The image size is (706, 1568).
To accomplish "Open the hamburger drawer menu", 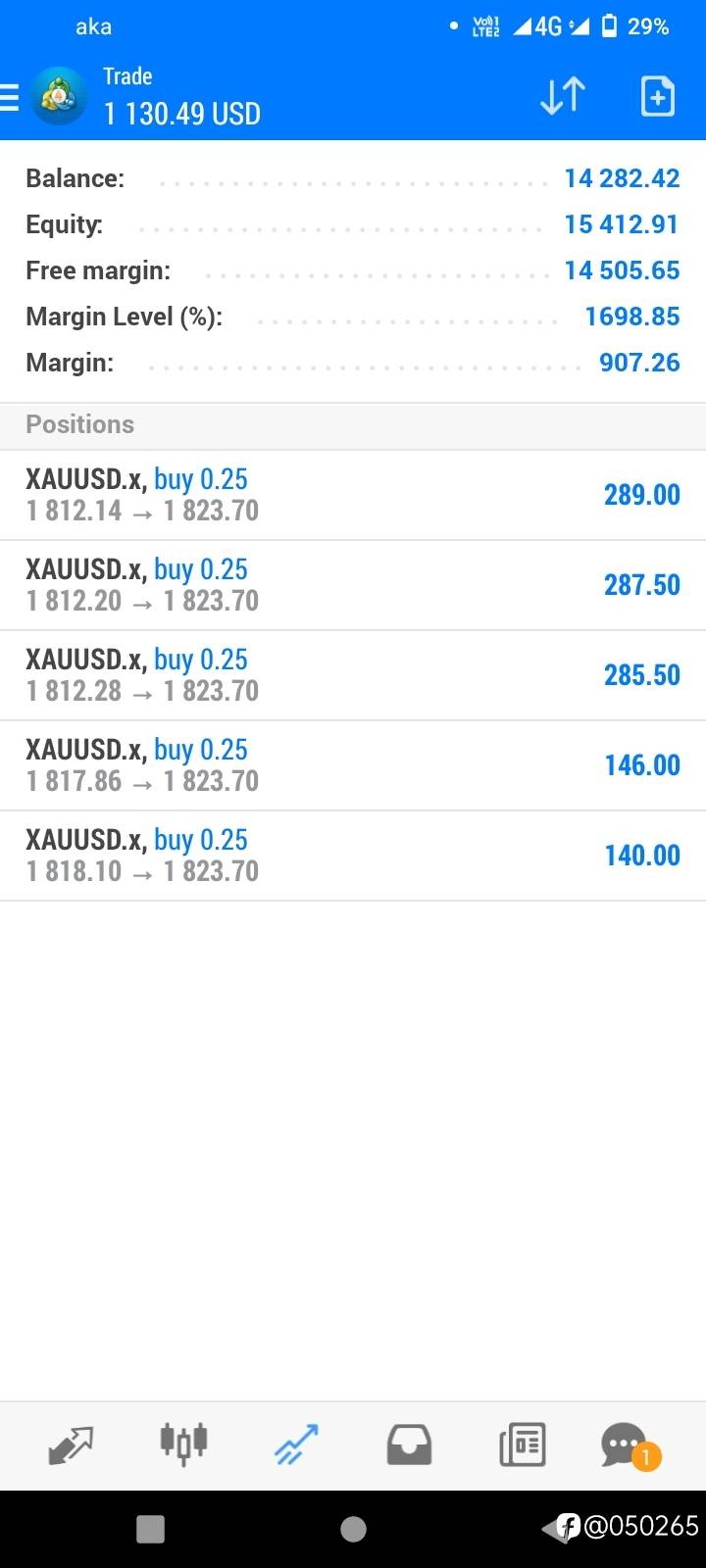I will 9,98.
